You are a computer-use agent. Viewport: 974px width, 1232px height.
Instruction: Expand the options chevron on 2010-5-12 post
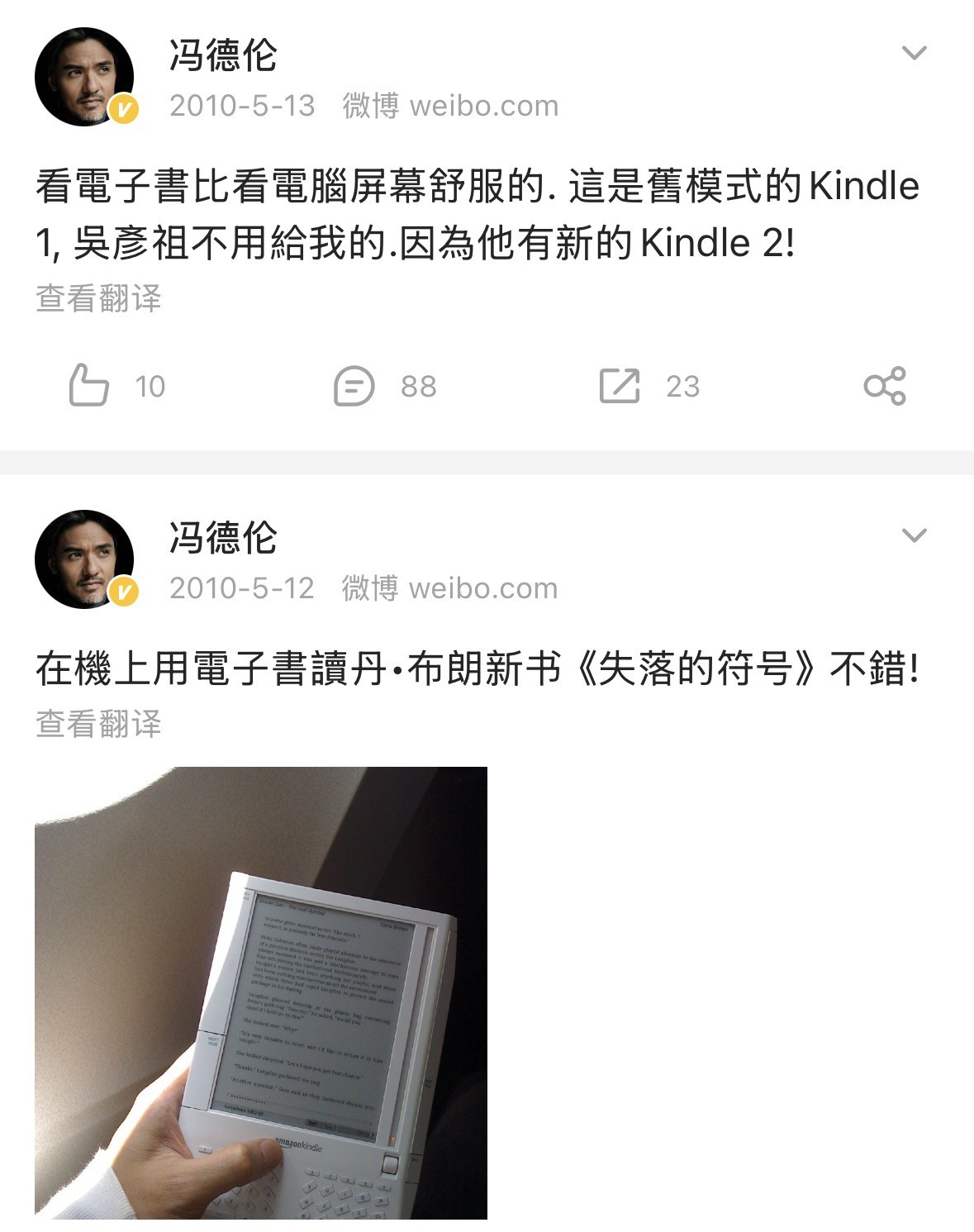pyautogui.click(x=914, y=535)
